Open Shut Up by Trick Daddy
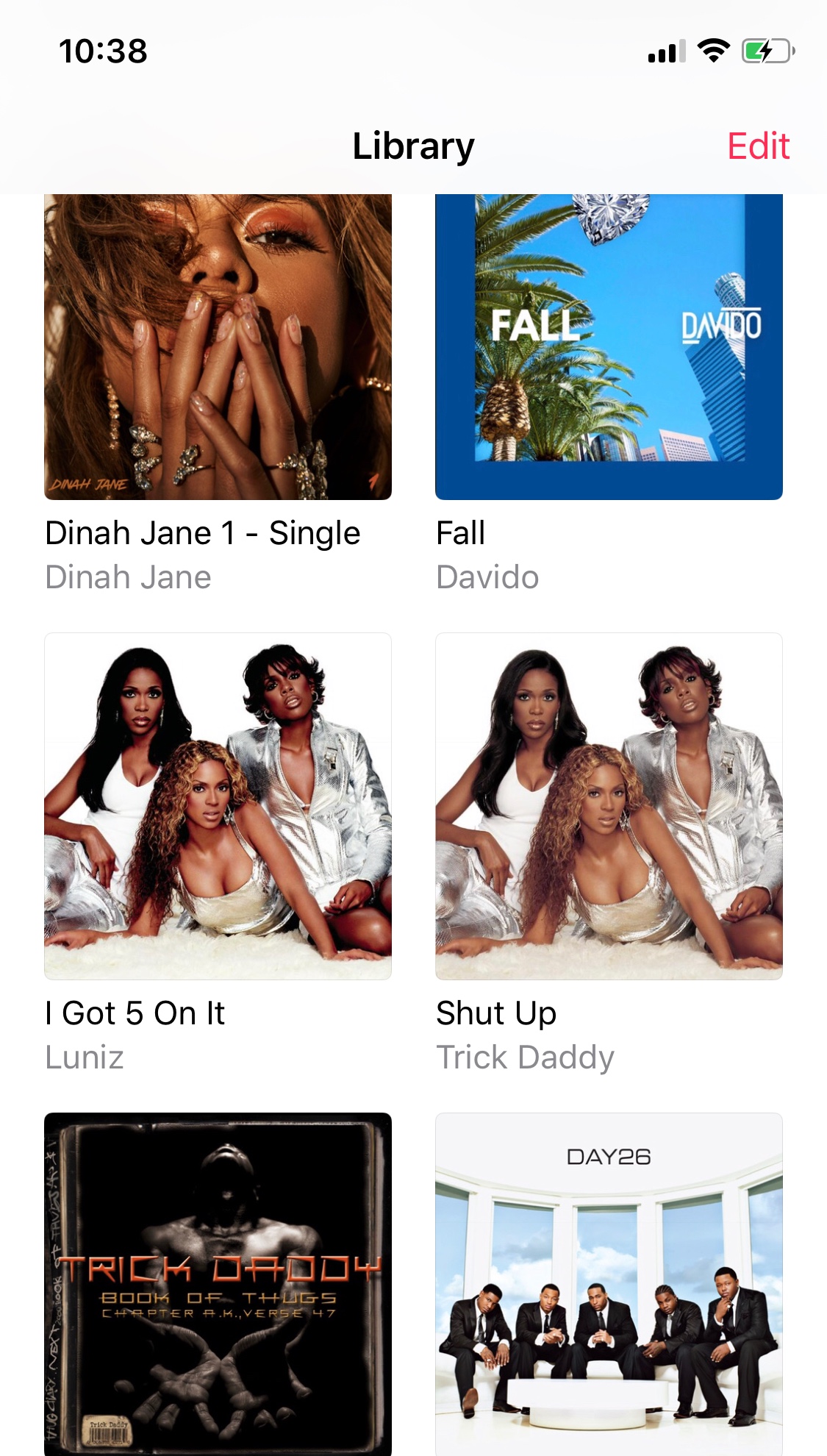This screenshot has height=1456, width=827. coord(609,806)
